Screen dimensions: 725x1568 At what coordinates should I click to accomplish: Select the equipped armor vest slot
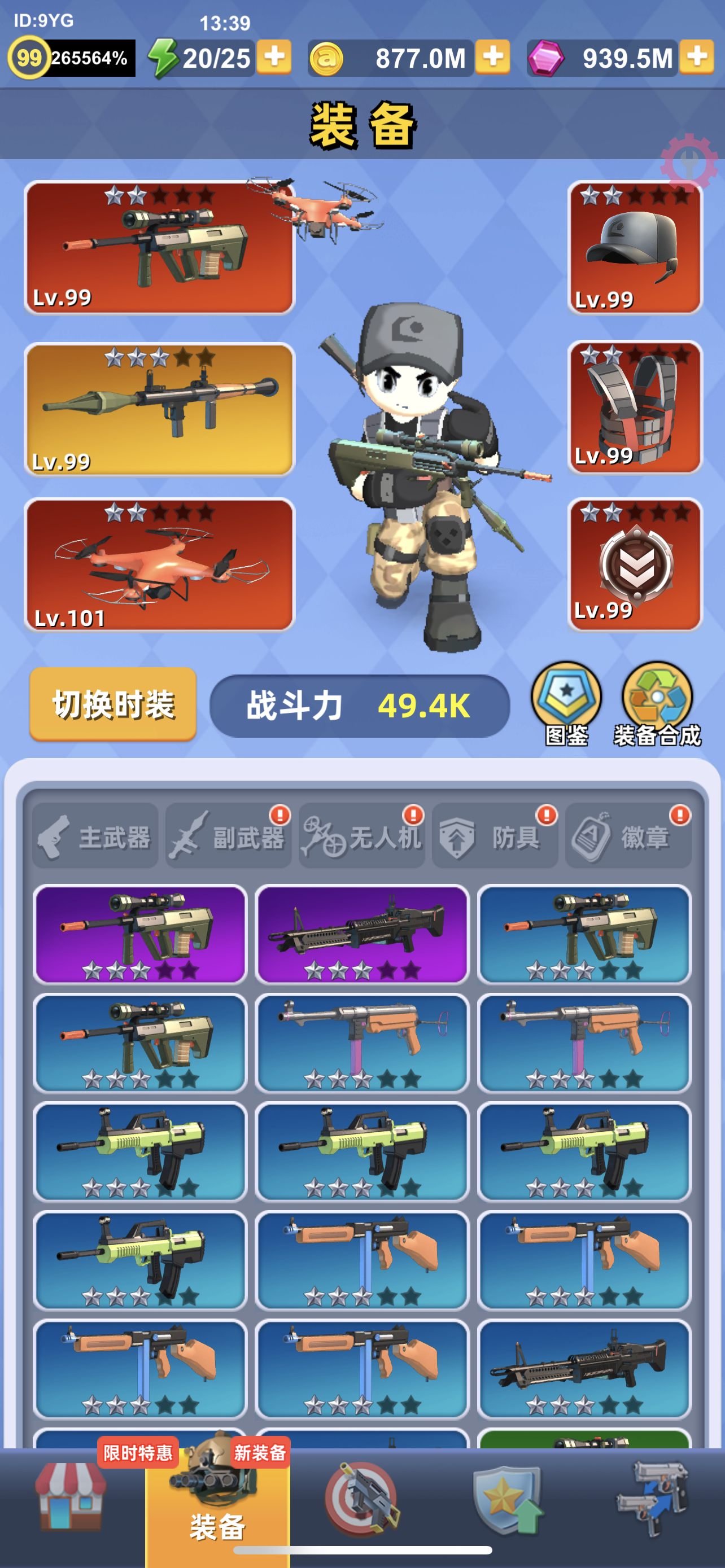[x=635, y=406]
